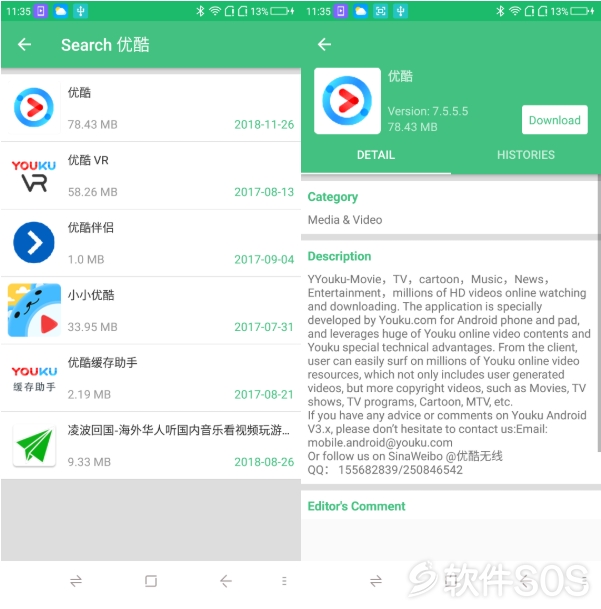Image resolution: width=601 pixels, height=609 pixels.
Task: Go back from the Search 优酷 screen
Action: [x=24, y=45]
